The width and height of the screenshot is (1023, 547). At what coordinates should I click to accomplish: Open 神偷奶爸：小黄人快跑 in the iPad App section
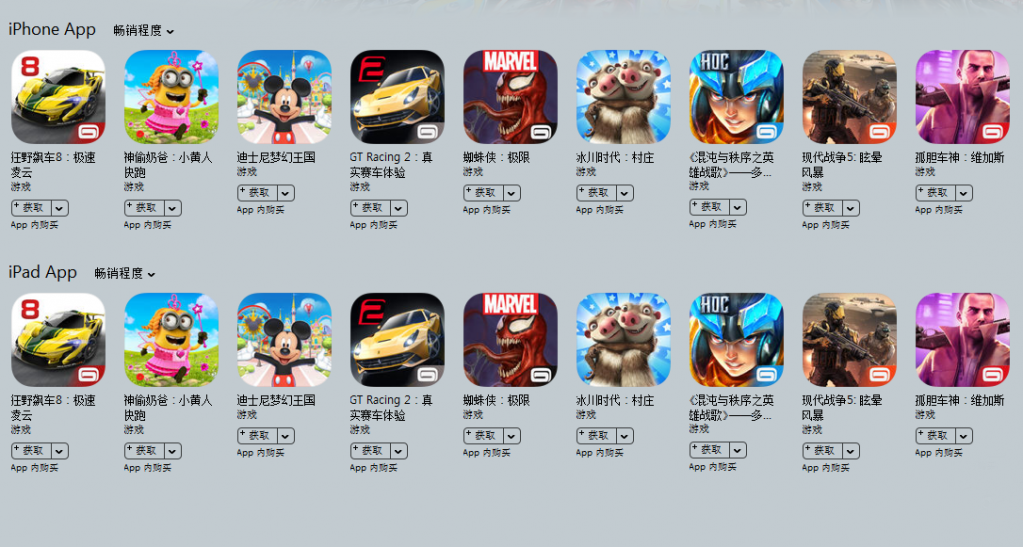tap(171, 340)
